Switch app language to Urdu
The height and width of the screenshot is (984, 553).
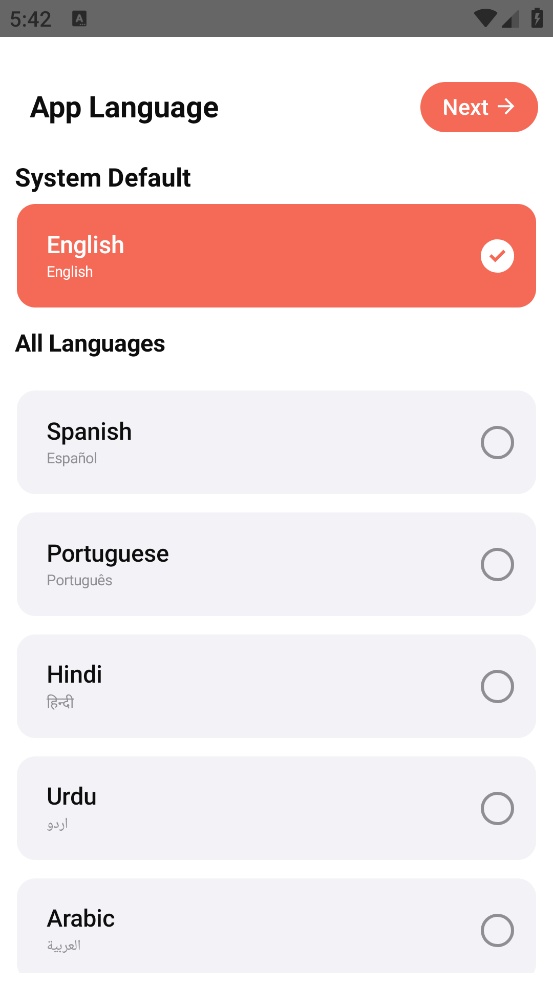276,808
